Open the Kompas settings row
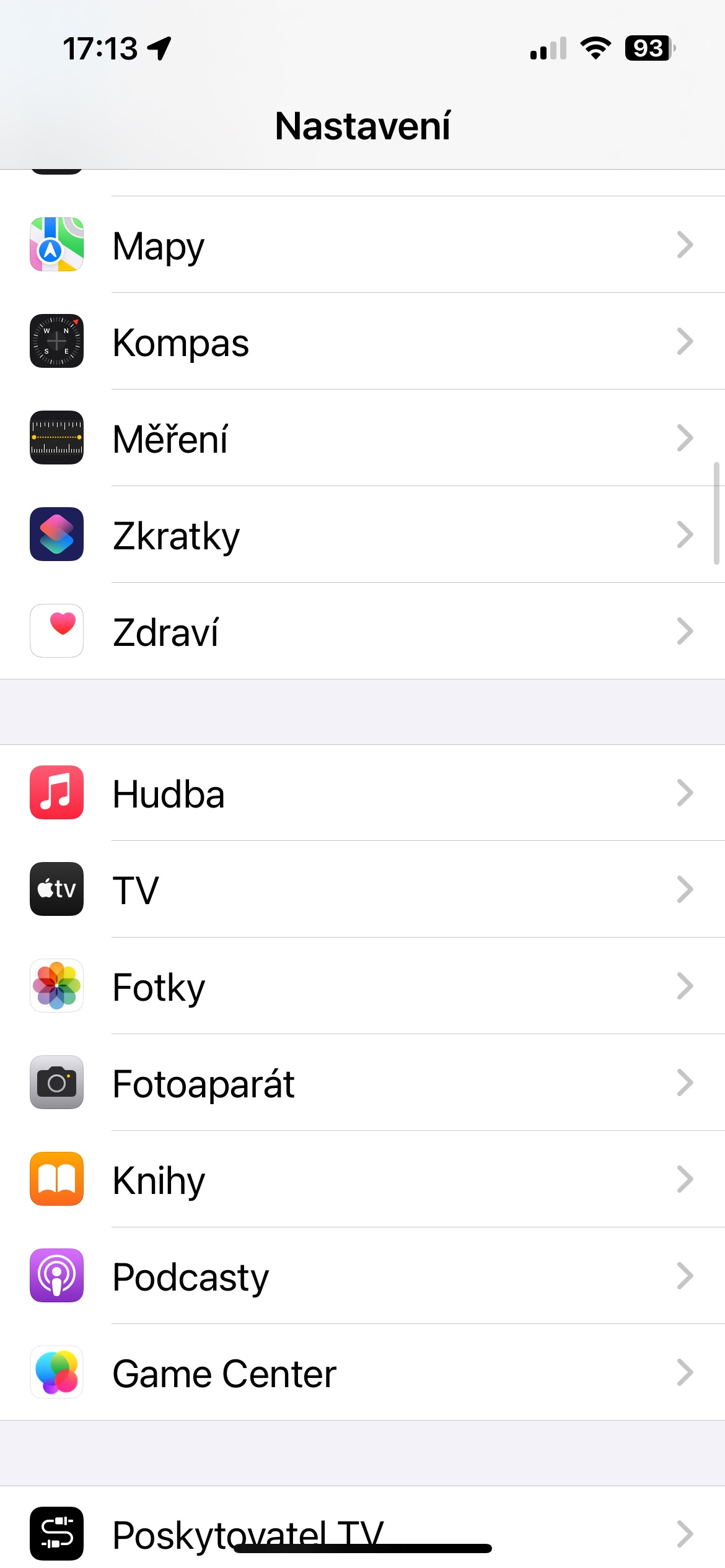 (362, 342)
